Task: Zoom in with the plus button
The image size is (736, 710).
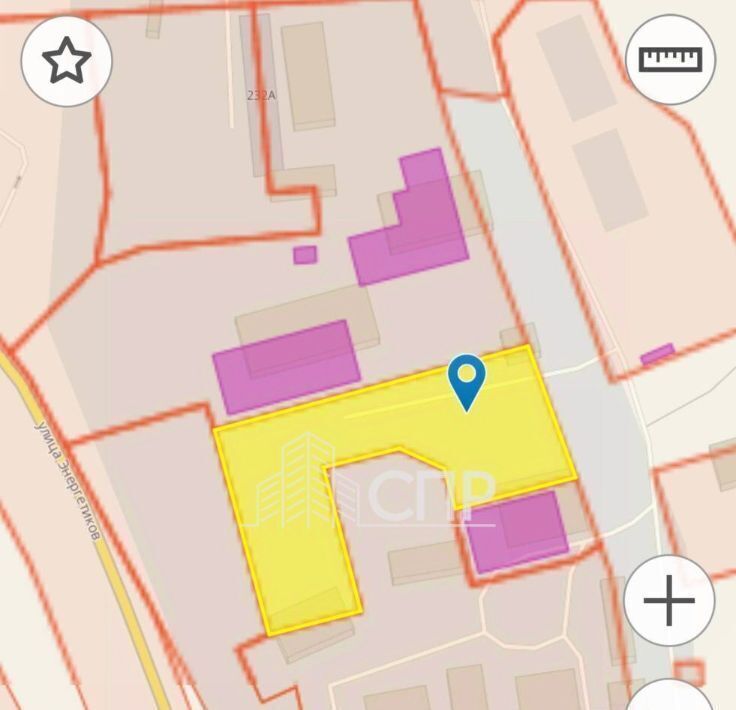Action: coord(669,601)
